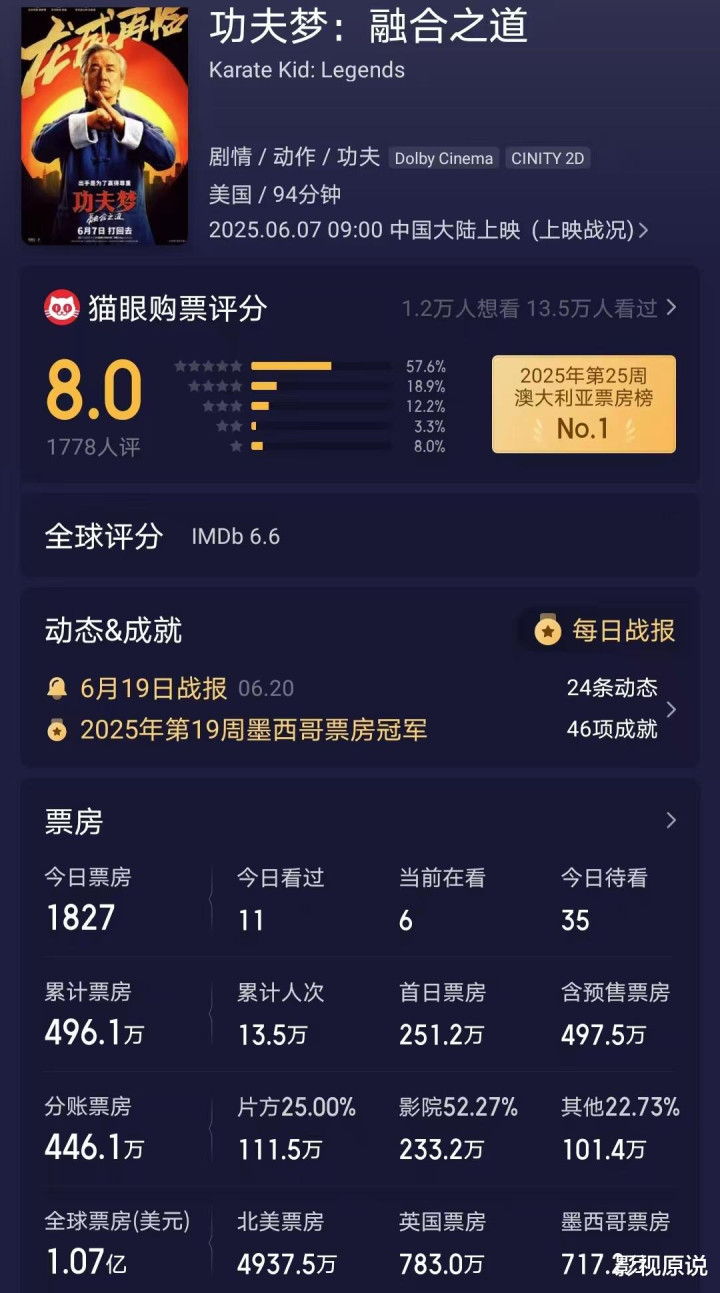
Task: Open the 澳大利亚票房榜 No.1 badge
Action: coord(583,404)
